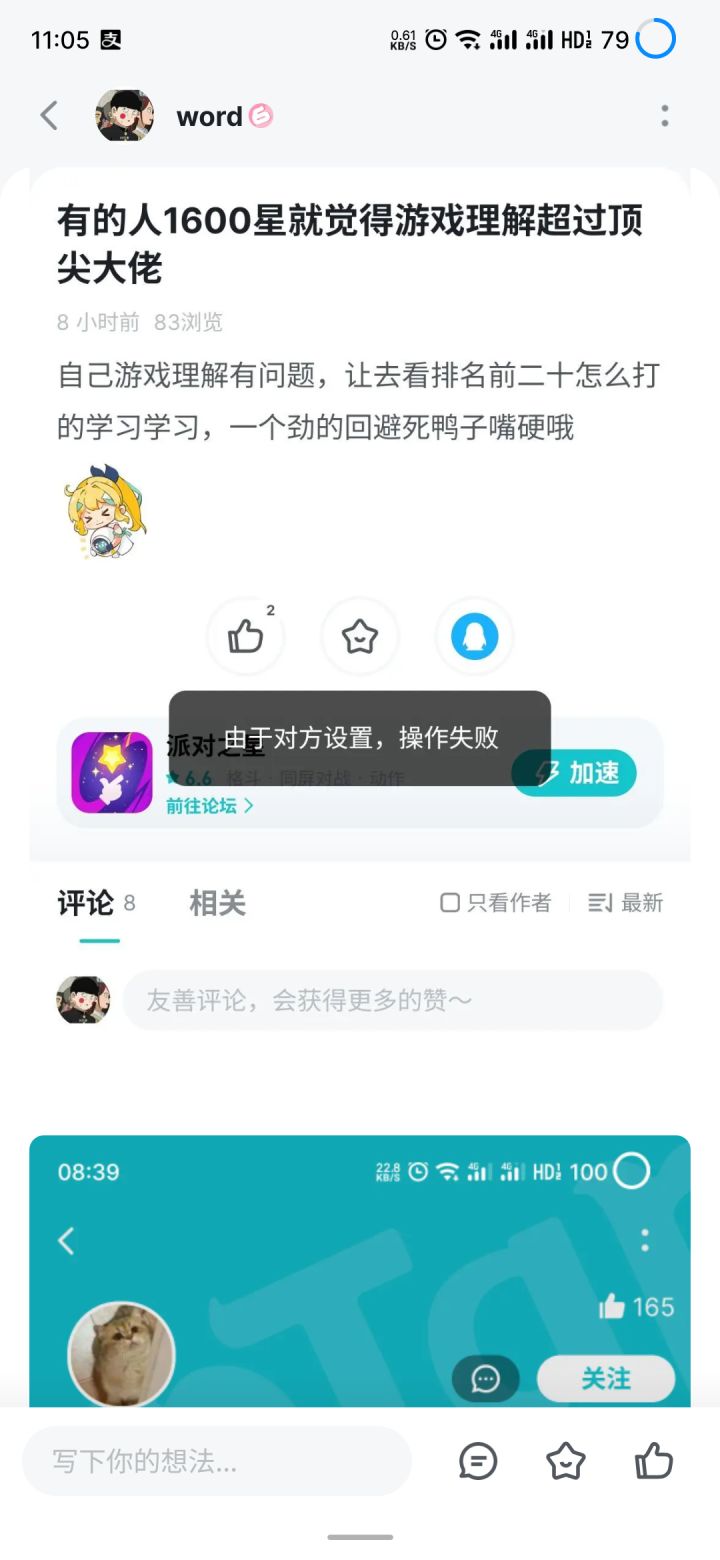Screen dimensions: 720x1560
Task: Tap the back arrow at top left
Action: (49, 115)
